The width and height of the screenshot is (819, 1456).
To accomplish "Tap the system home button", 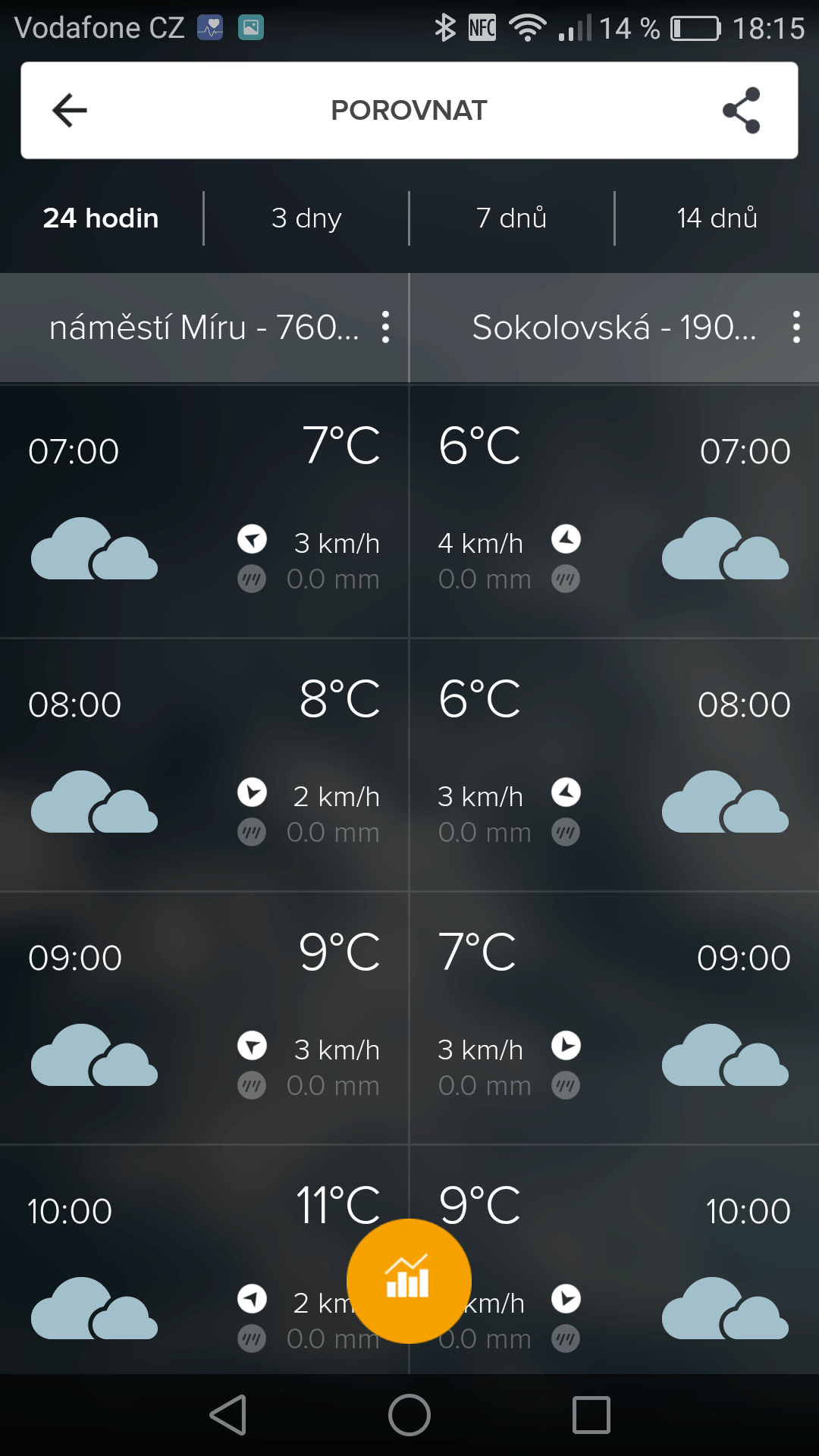I will pos(409,1415).
